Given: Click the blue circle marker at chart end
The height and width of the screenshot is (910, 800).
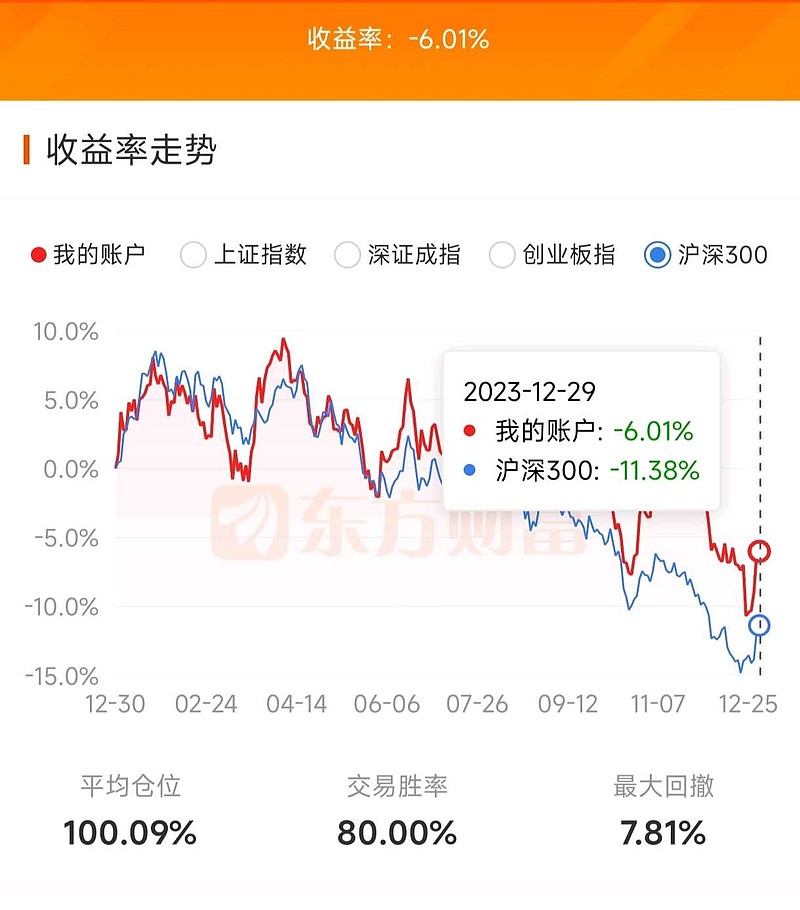Looking at the screenshot, I should [x=758, y=625].
